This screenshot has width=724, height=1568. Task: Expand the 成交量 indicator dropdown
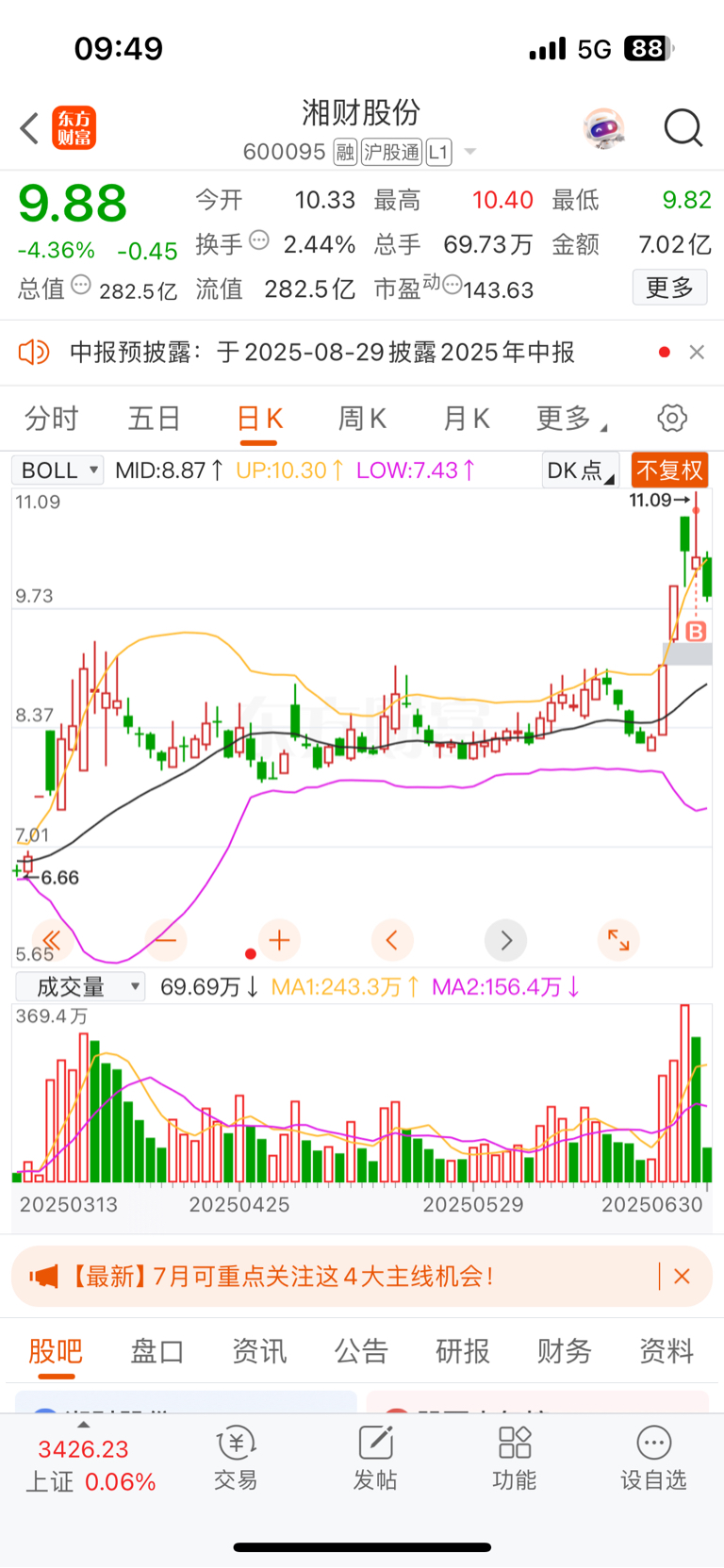pos(80,986)
